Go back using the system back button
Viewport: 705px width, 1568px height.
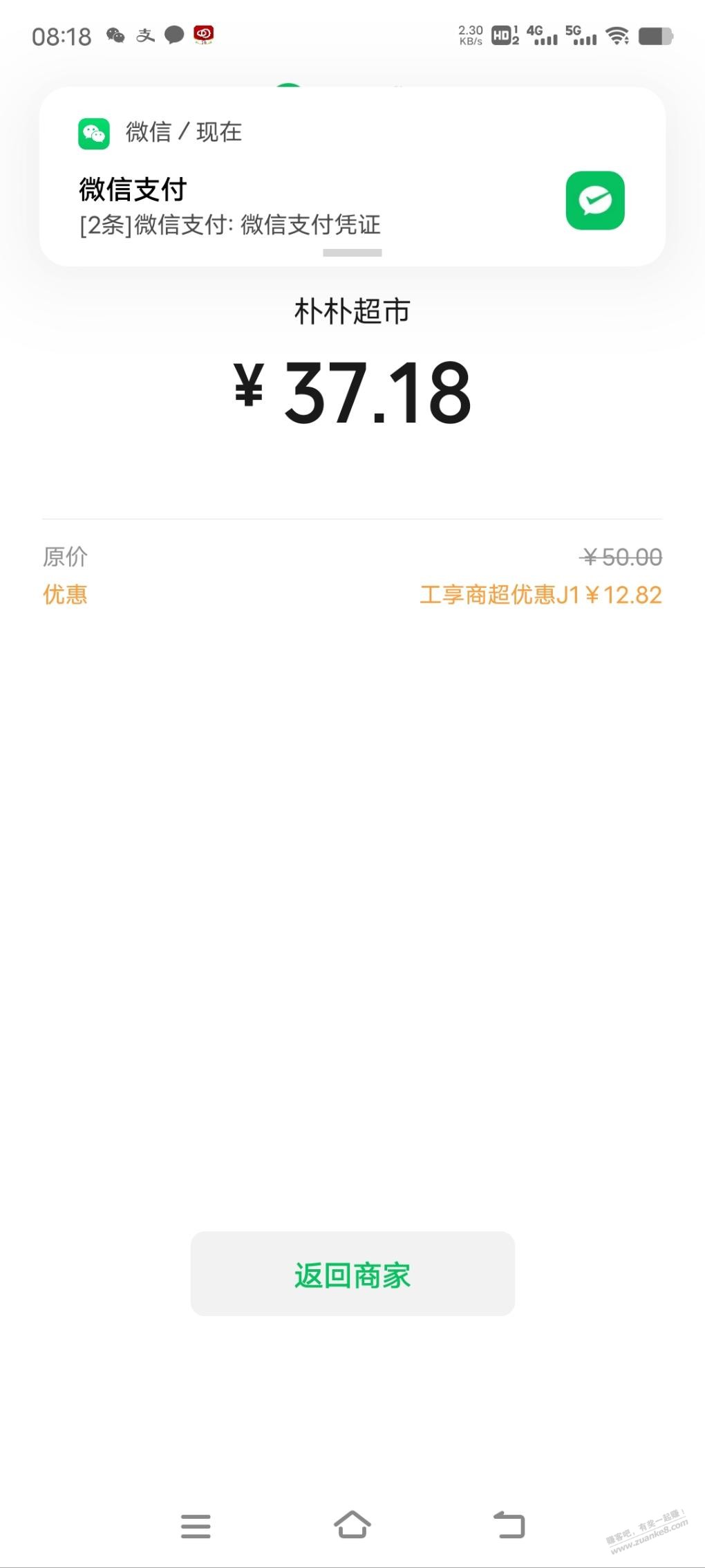[509, 1525]
